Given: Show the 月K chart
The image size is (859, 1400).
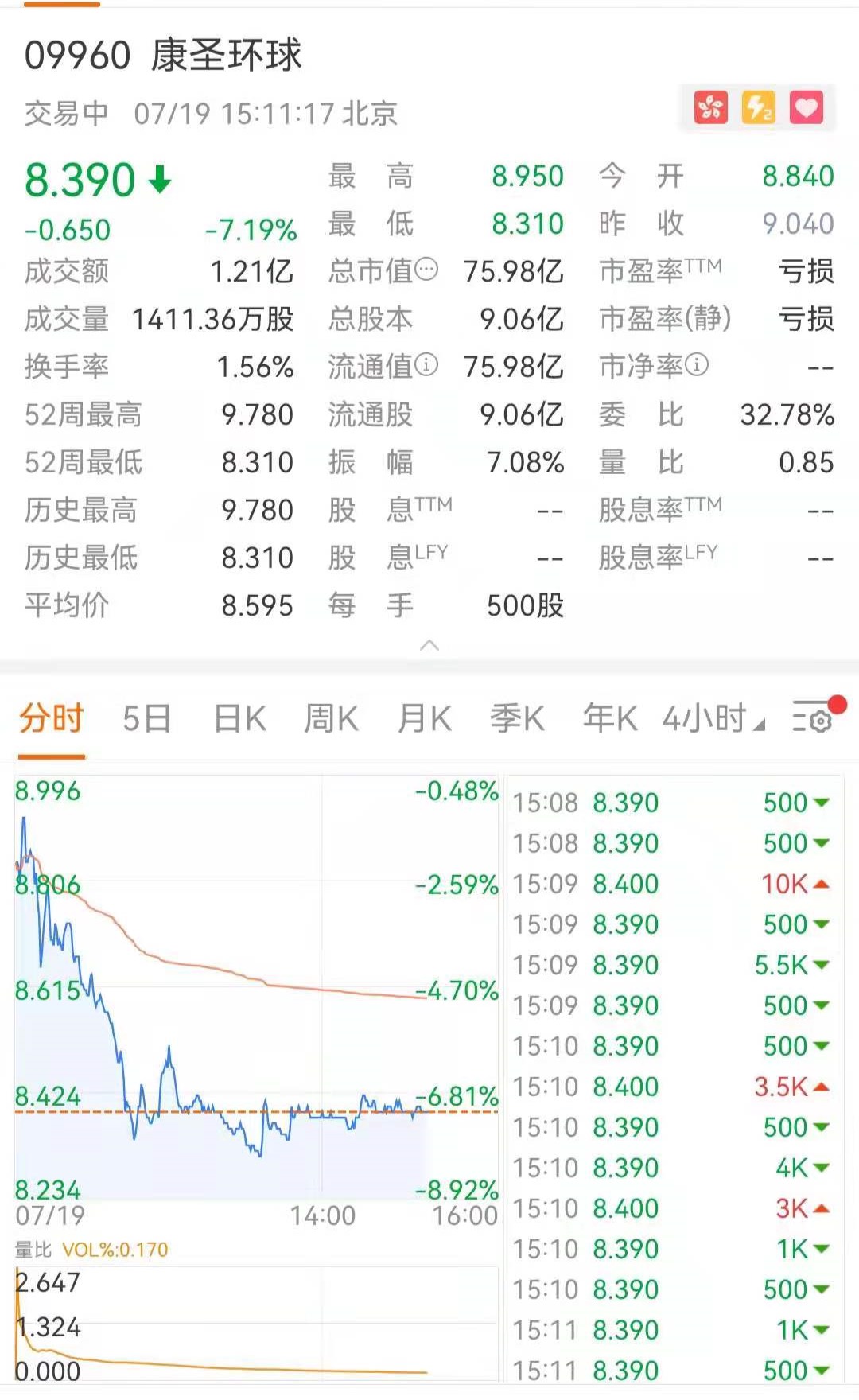Looking at the screenshot, I should coord(425,718).
